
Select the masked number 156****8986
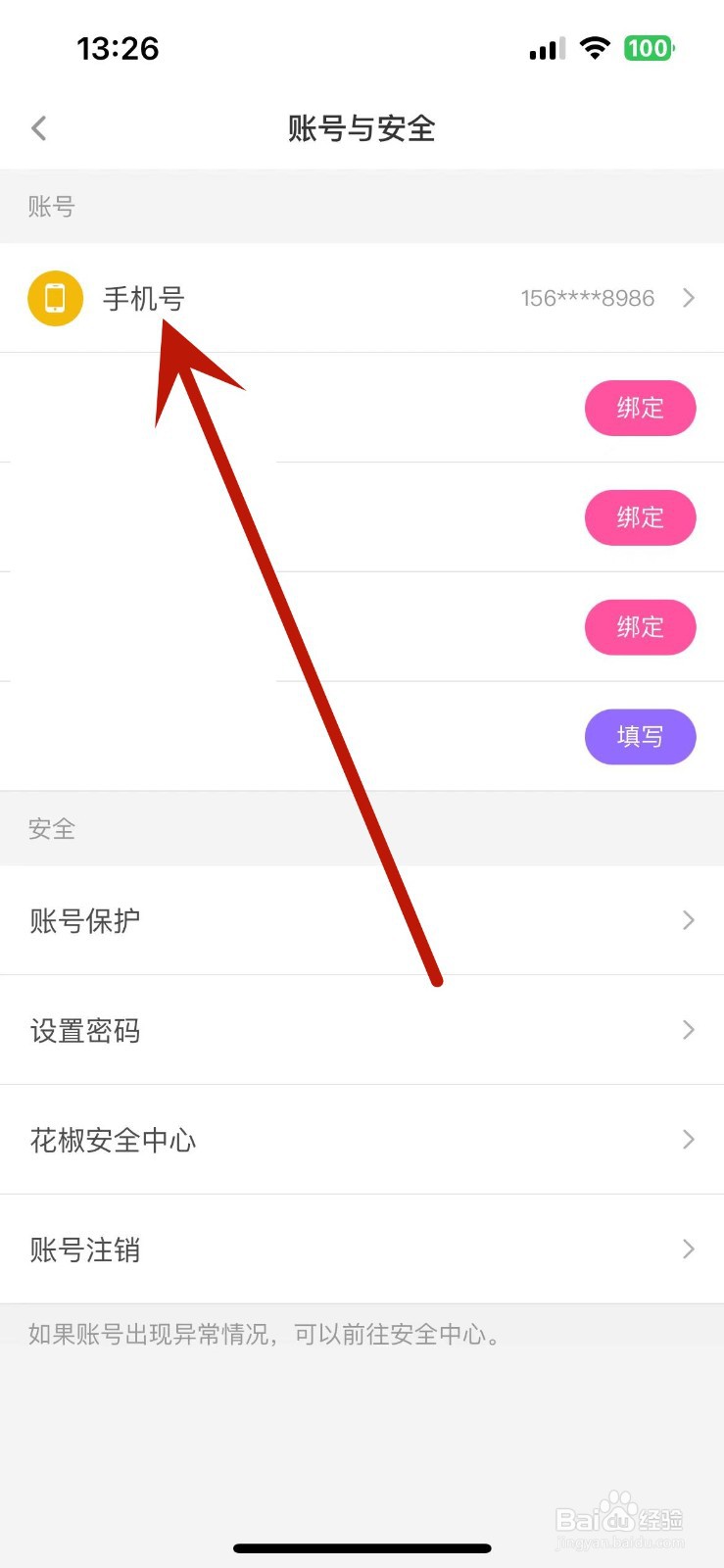pyautogui.click(x=587, y=298)
